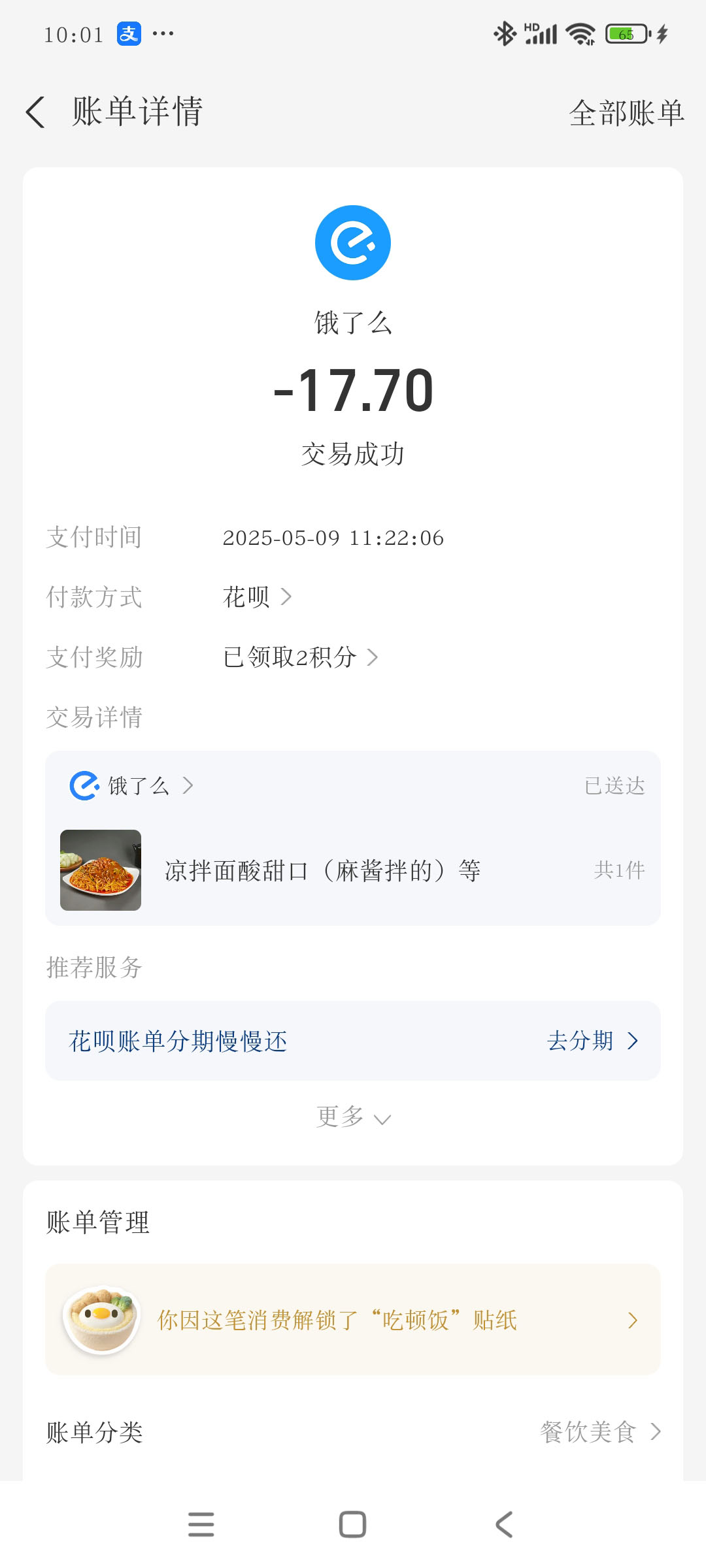Open the system recent apps menu
The width and height of the screenshot is (706, 1568).
(x=201, y=1525)
